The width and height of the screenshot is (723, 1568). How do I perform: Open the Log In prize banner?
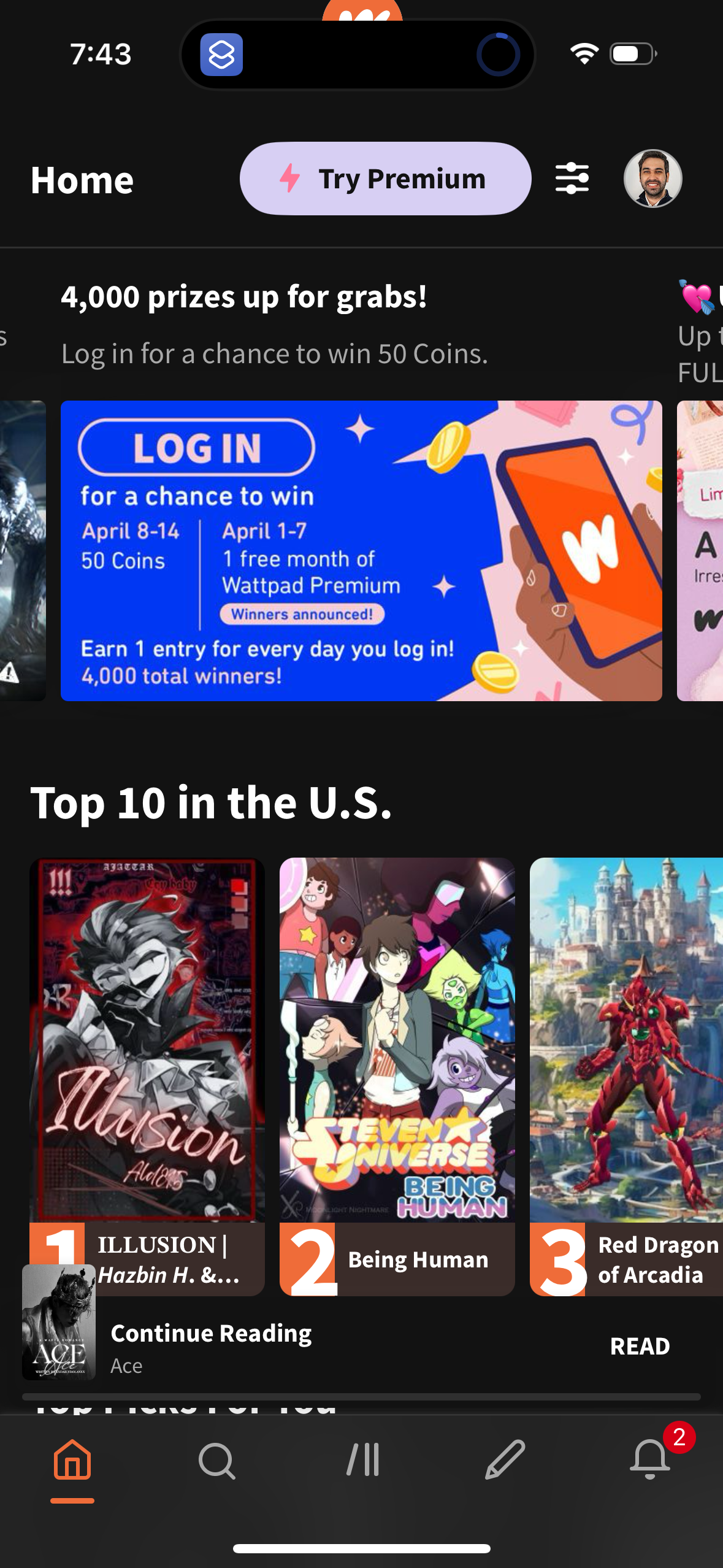(x=361, y=550)
